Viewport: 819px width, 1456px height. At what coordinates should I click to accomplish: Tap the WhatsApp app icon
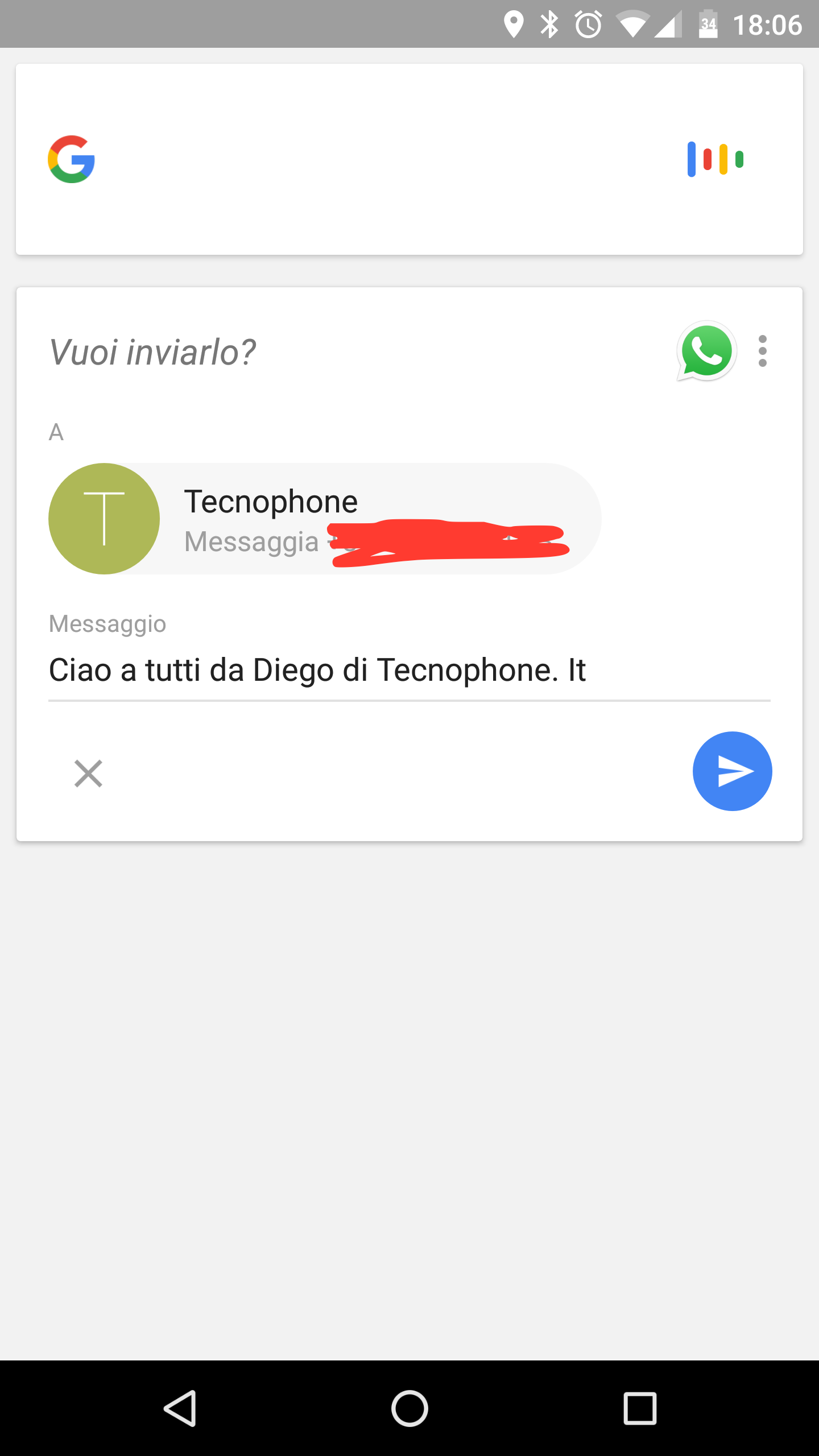point(706,351)
